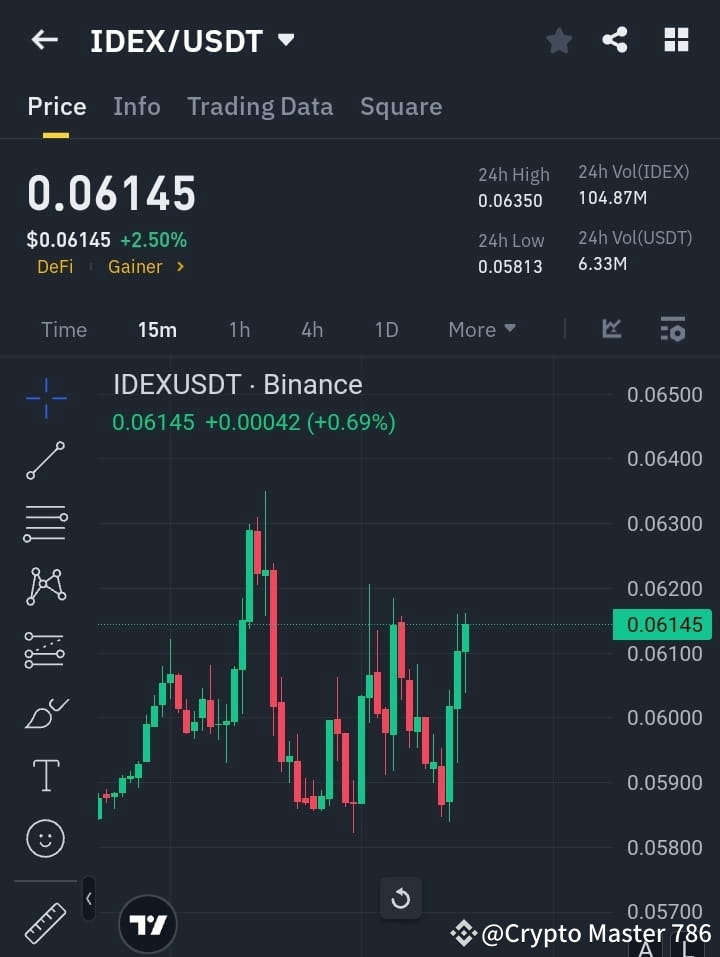
Task: Toggle the chart style icon beside indicators
Action: click(610, 329)
